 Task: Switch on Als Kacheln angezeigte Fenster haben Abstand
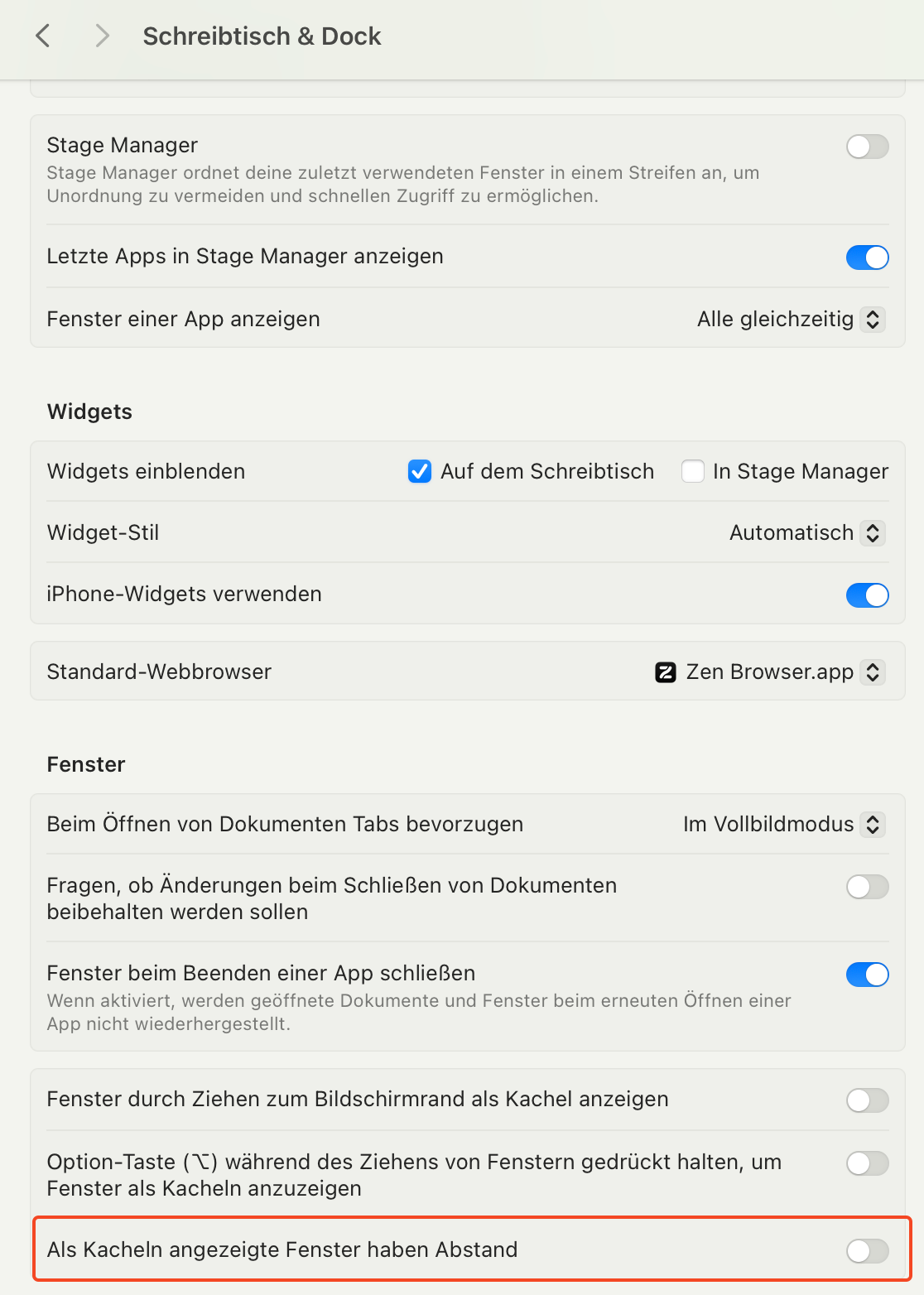click(867, 1251)
